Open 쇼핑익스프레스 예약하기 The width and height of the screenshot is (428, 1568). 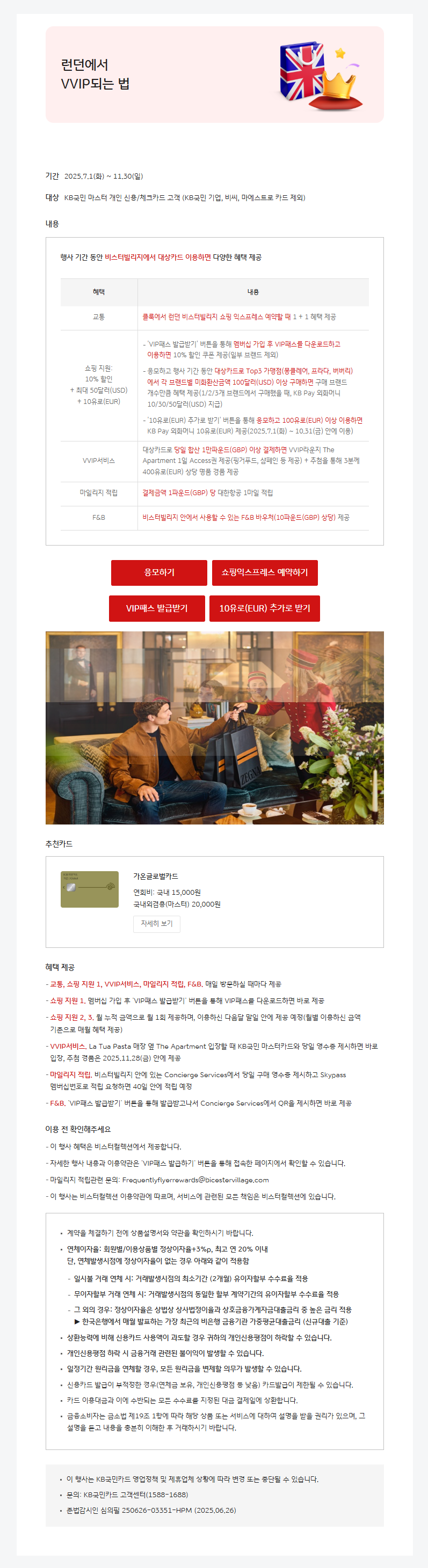pyautogui.click(x=265, y=572)
